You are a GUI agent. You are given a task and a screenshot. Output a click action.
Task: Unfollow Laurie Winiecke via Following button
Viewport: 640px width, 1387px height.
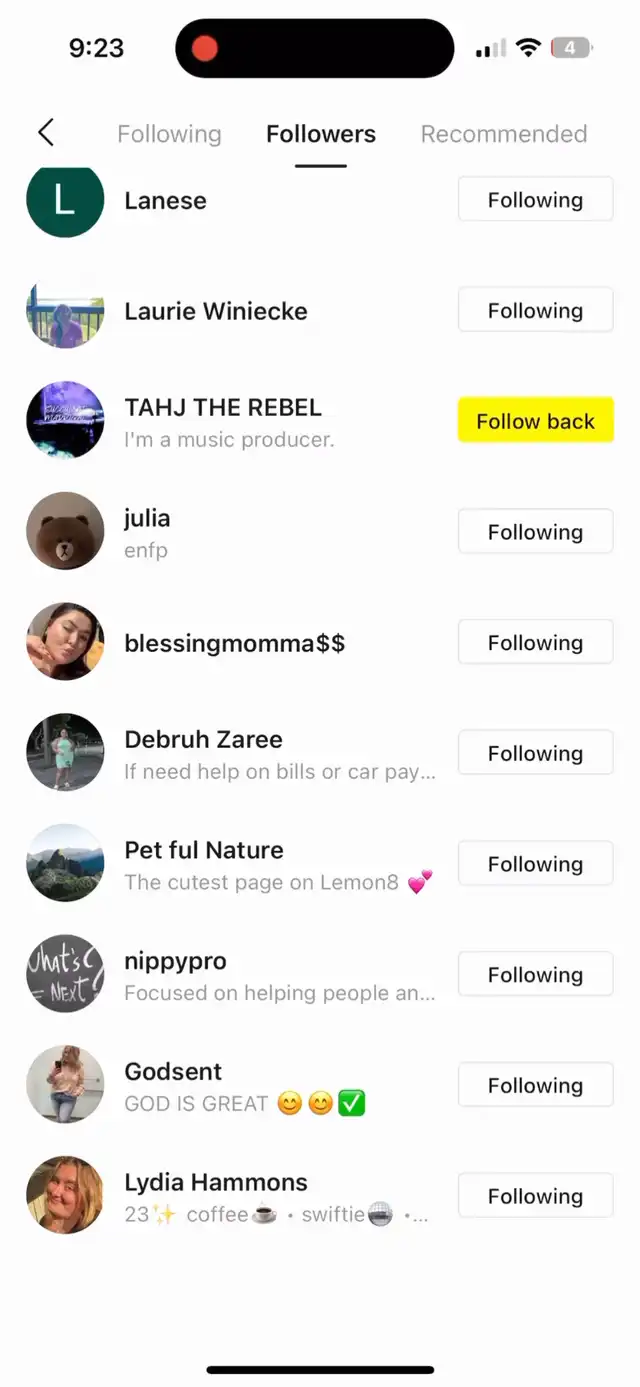click(x=536, y=311)
